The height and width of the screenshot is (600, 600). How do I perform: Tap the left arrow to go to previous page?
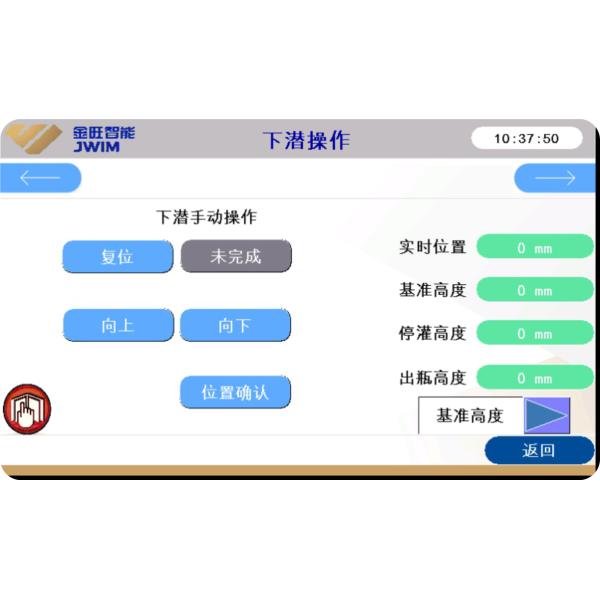[40, 178]
